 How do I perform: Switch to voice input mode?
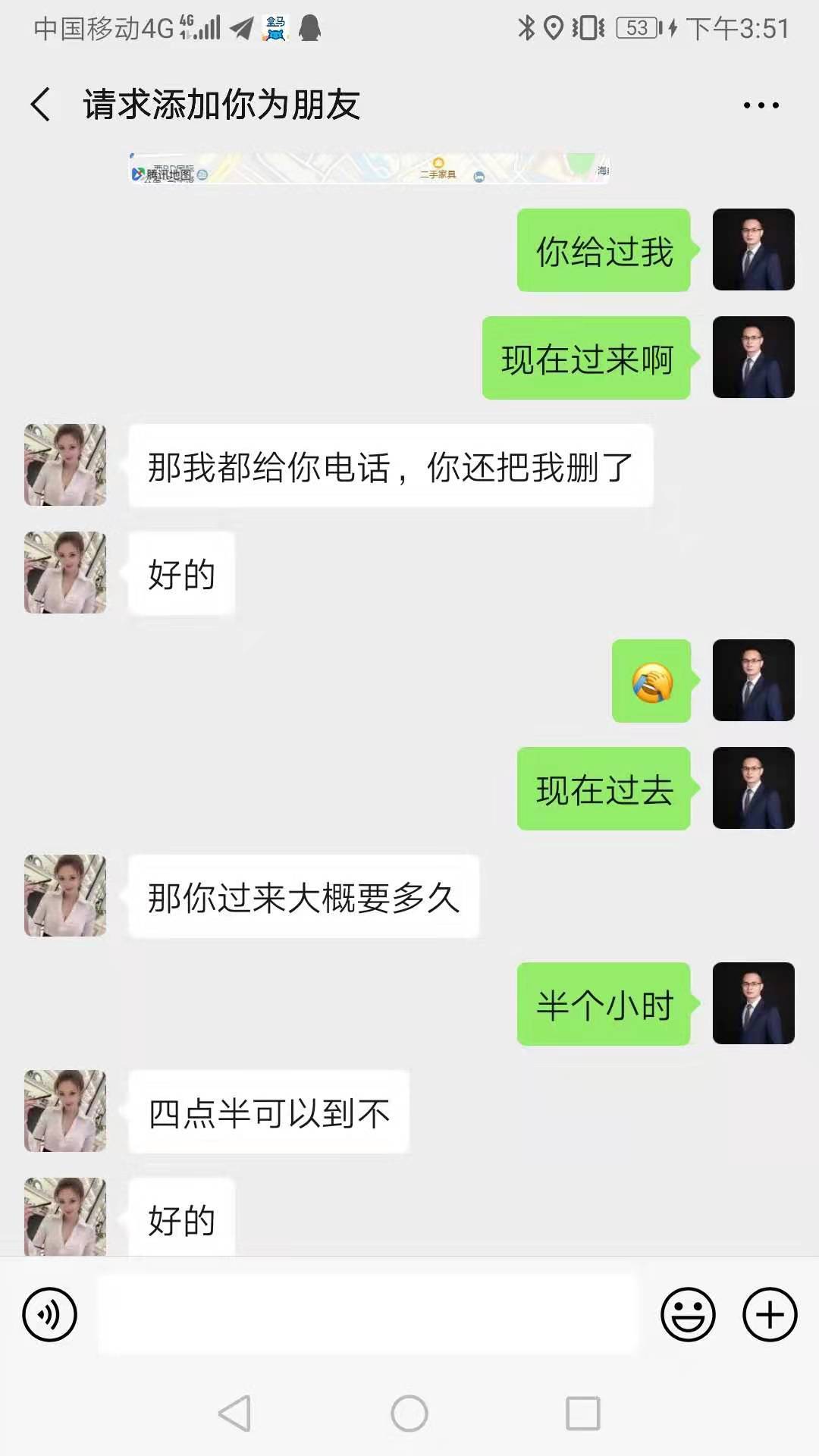tap(49, 1313)
